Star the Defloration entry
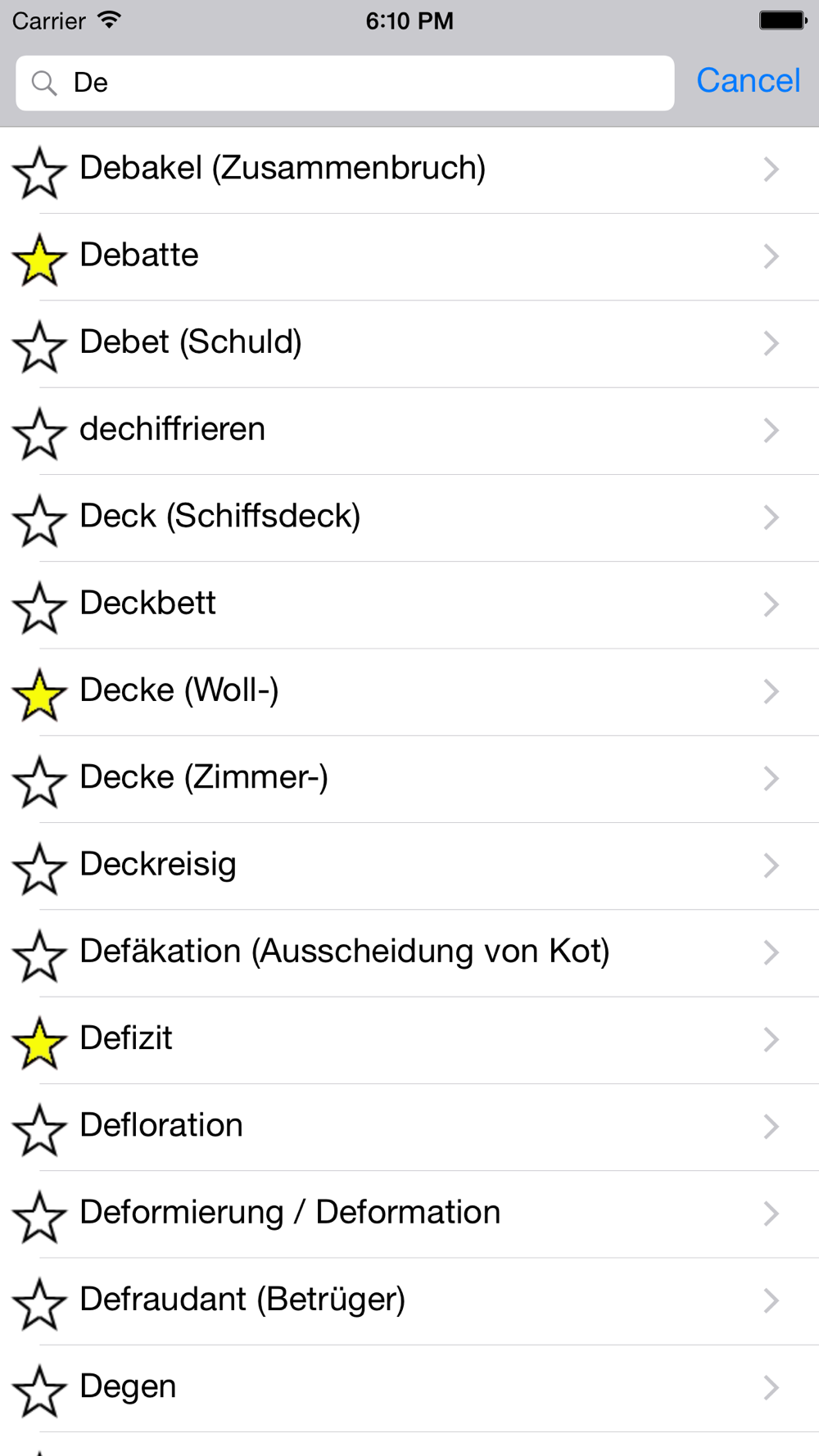 tap(39, 1130)
